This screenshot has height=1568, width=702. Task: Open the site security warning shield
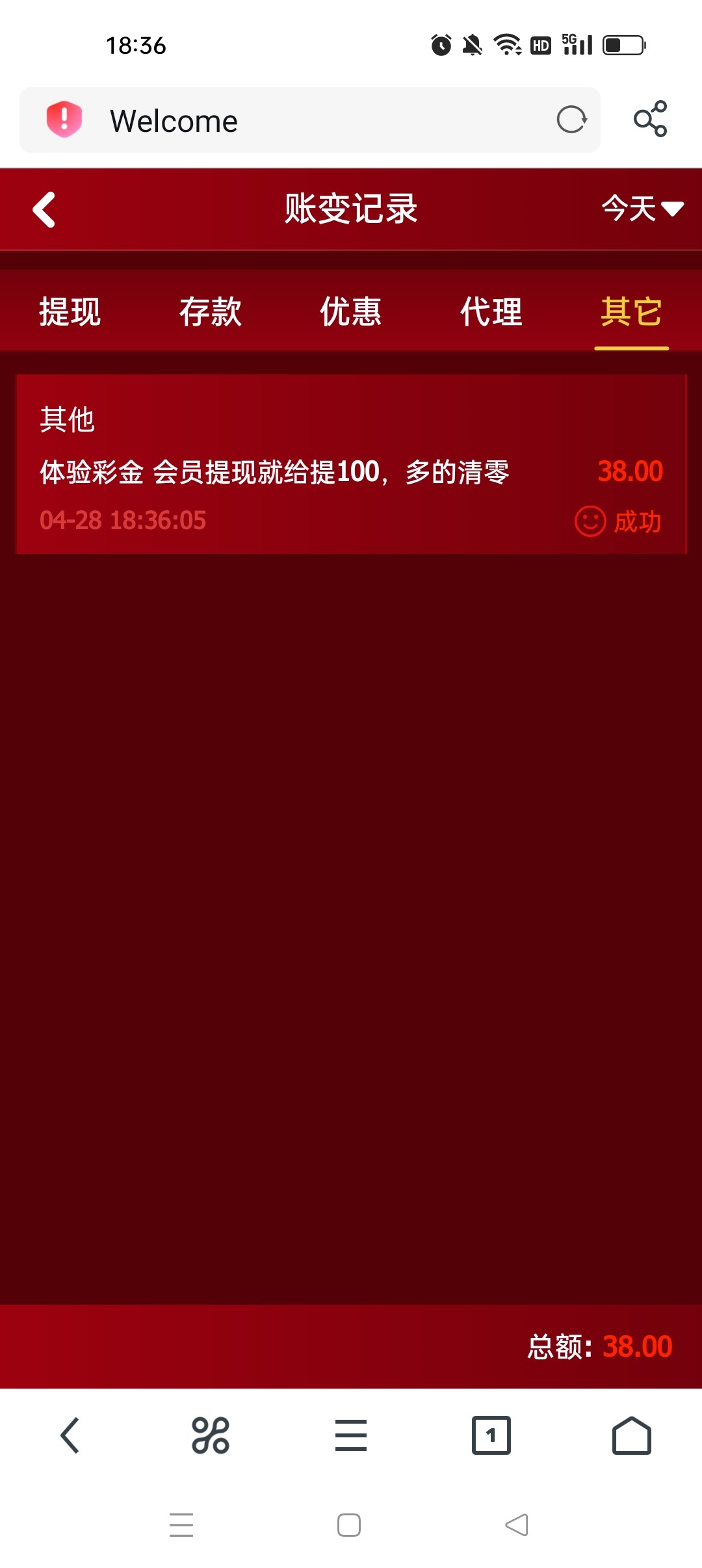tap(64, 120)
